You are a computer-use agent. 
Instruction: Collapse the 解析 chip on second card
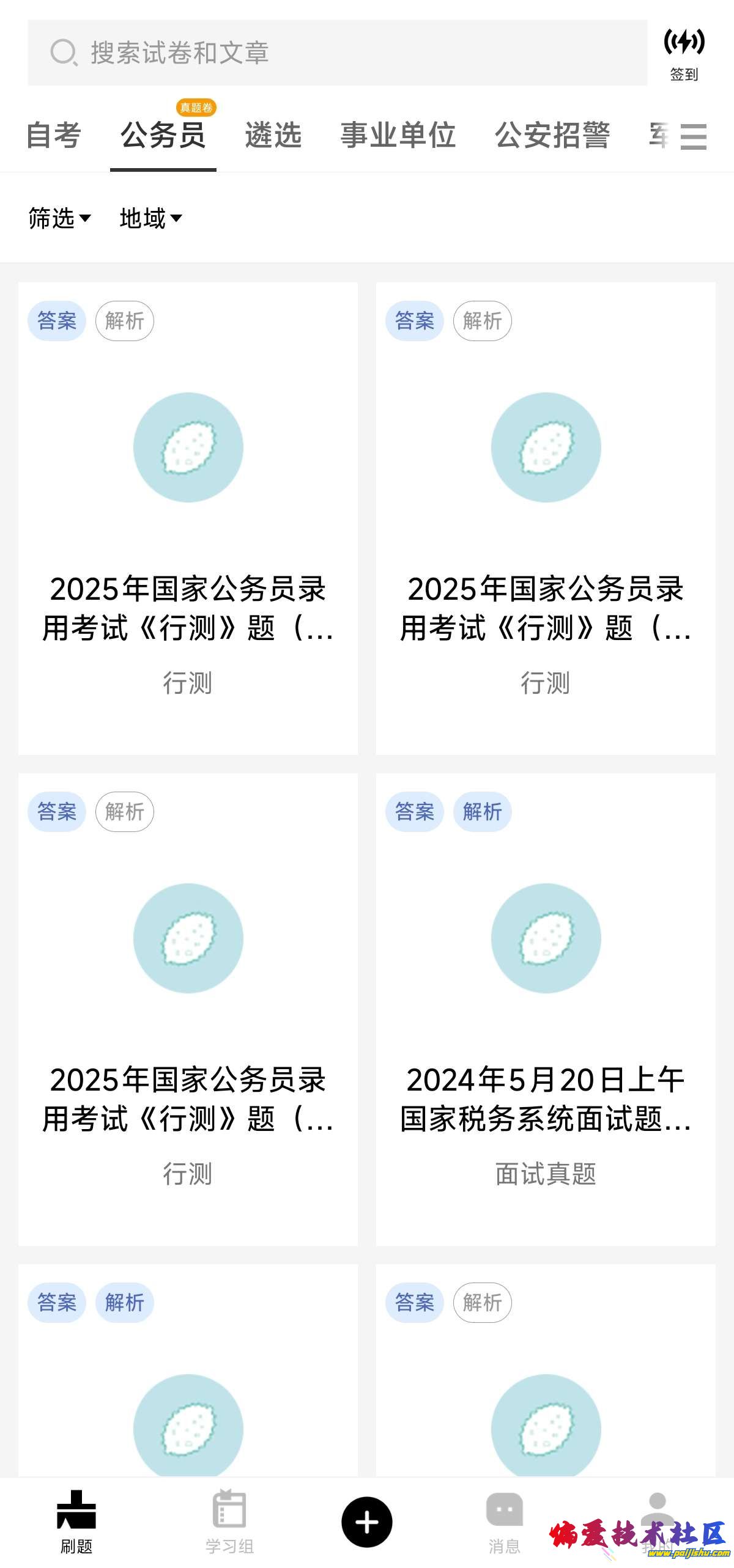483,320
